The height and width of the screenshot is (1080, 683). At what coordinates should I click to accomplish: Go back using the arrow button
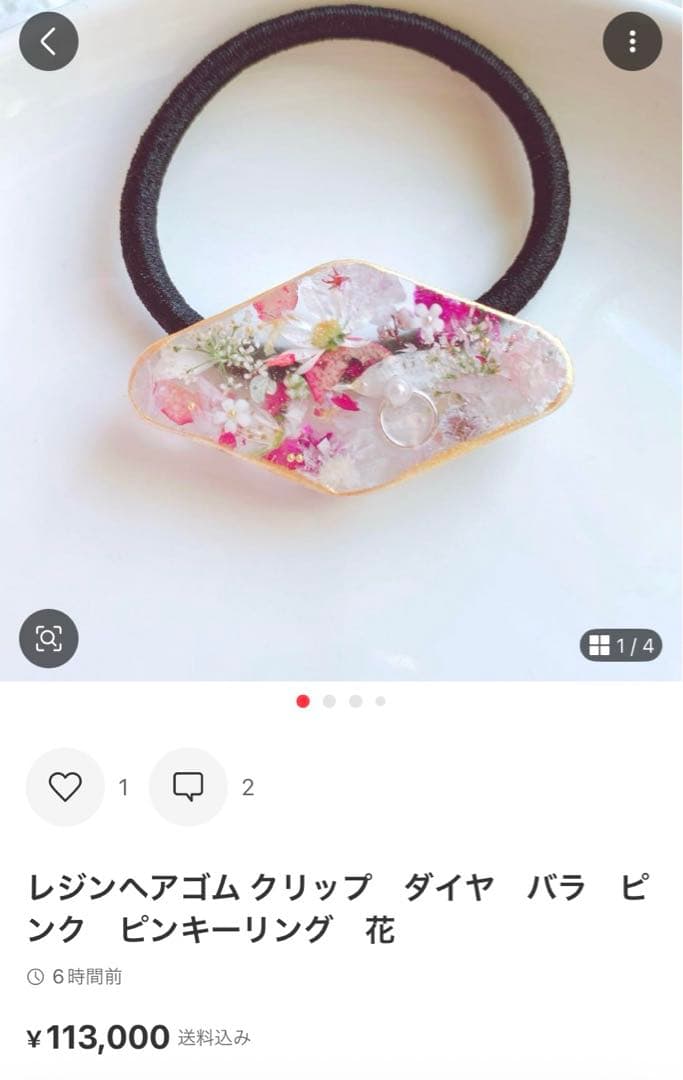48,41
